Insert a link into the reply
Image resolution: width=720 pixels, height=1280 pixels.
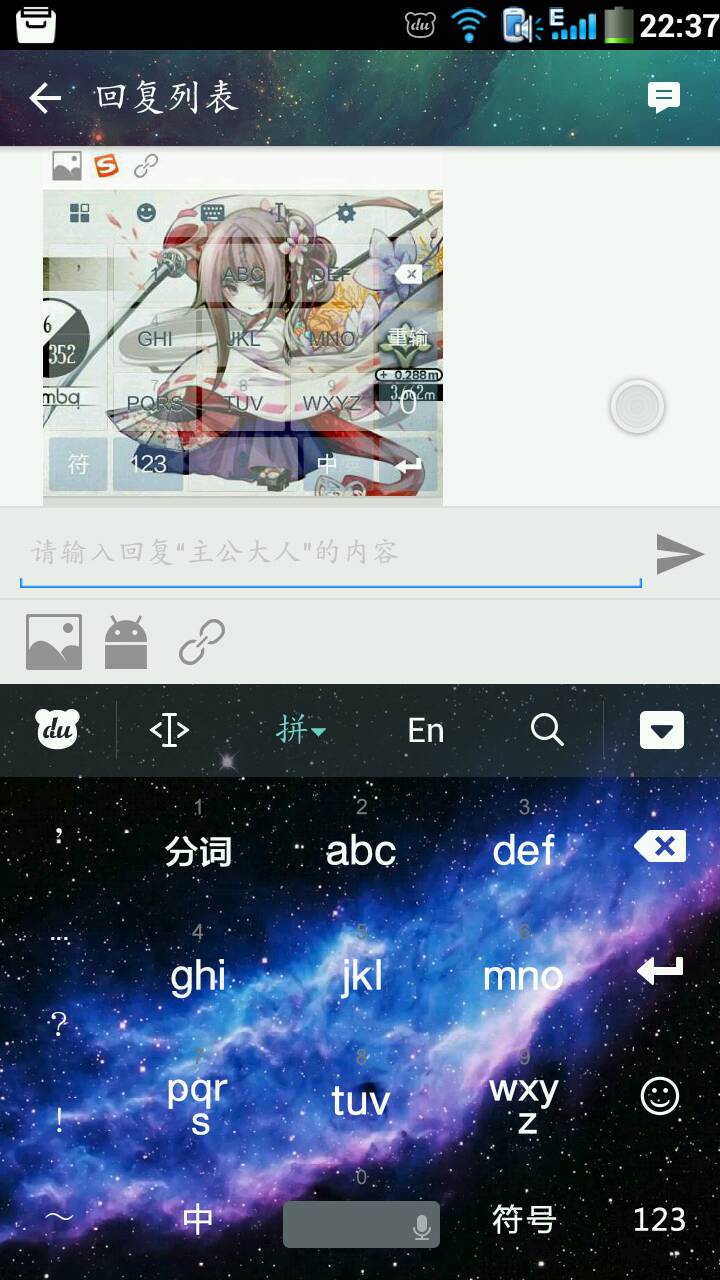point(201,642)
